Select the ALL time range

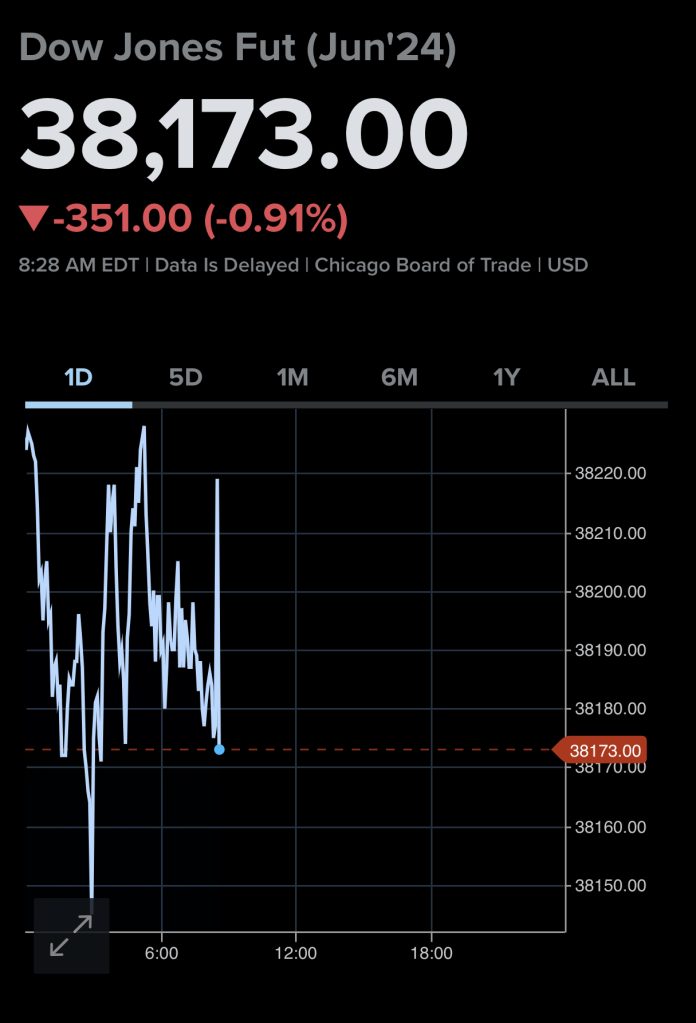point(613,377)
